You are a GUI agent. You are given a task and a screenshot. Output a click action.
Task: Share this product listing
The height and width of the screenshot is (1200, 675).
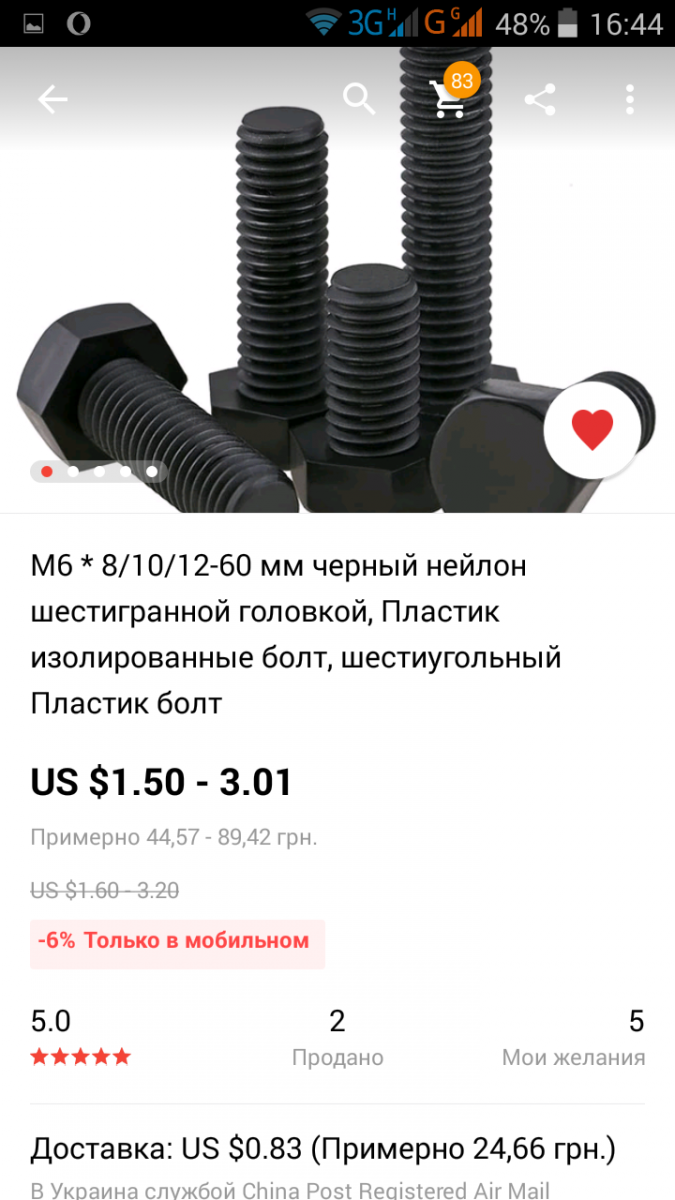click(x=540, y=99)
